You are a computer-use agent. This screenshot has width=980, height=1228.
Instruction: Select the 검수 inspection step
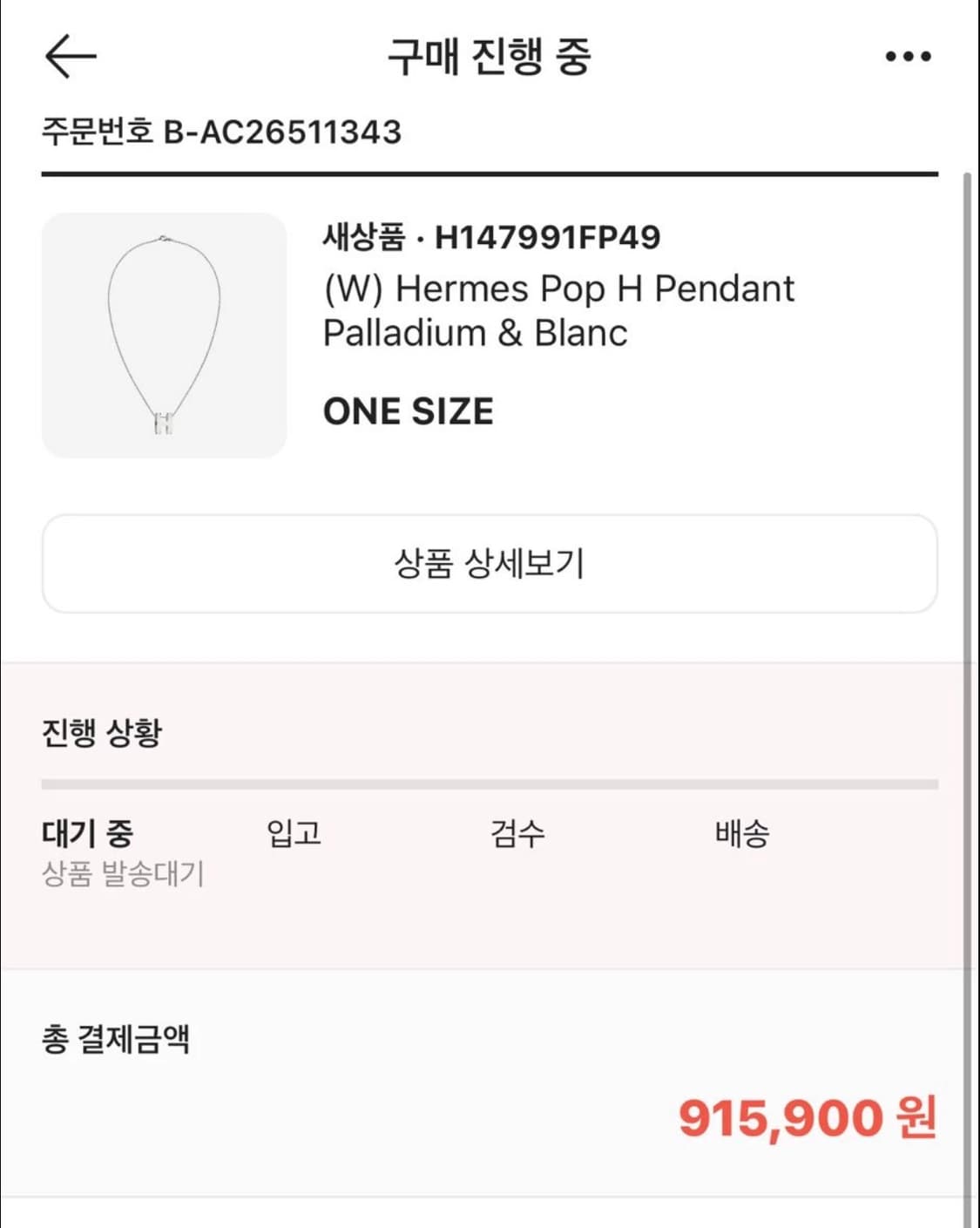518,834
